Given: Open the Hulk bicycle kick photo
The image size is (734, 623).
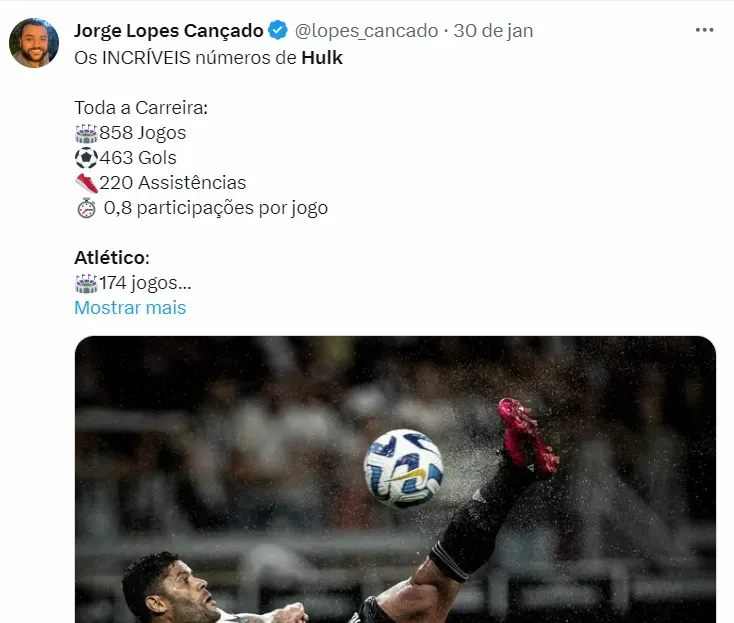Looking at the screenshot, I should [395, 480].
